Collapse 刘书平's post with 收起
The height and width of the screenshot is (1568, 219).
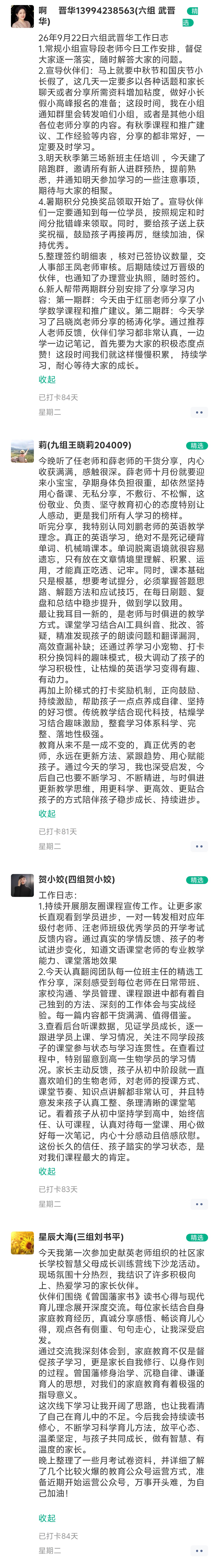tap(47, 1513)
